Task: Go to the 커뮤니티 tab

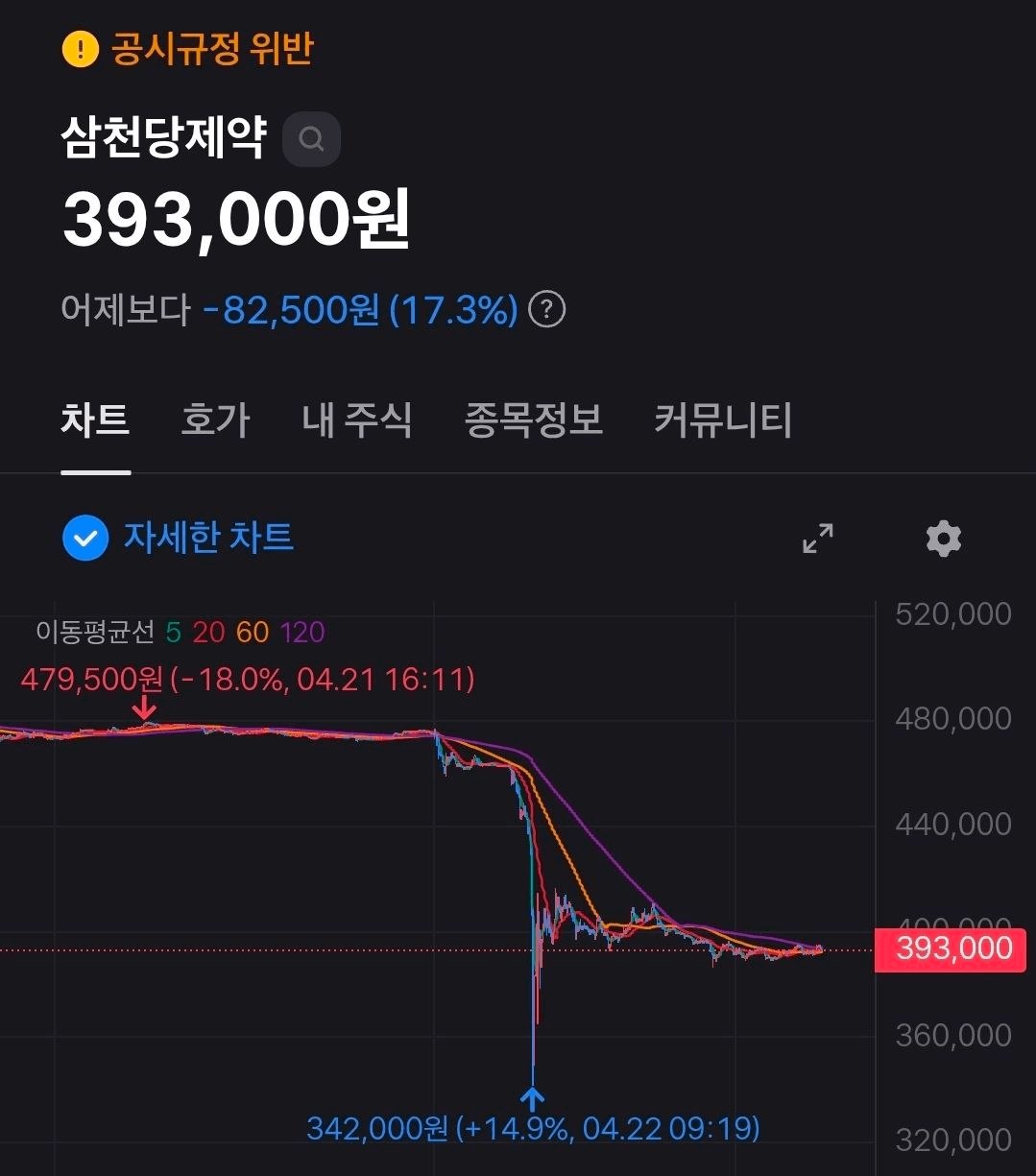Action: [723, 420]
